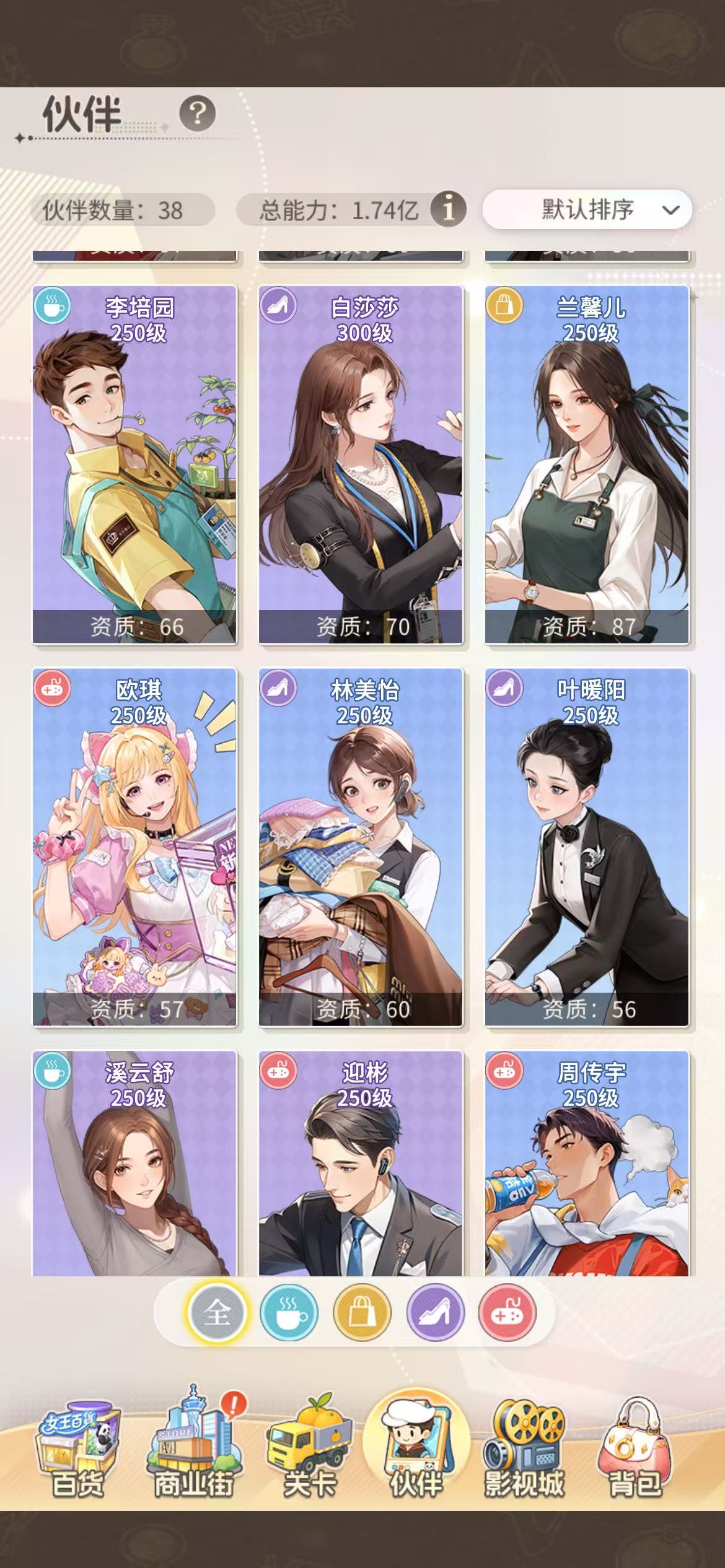Filter partners by shopping bag category

[x=362, y=1312]
